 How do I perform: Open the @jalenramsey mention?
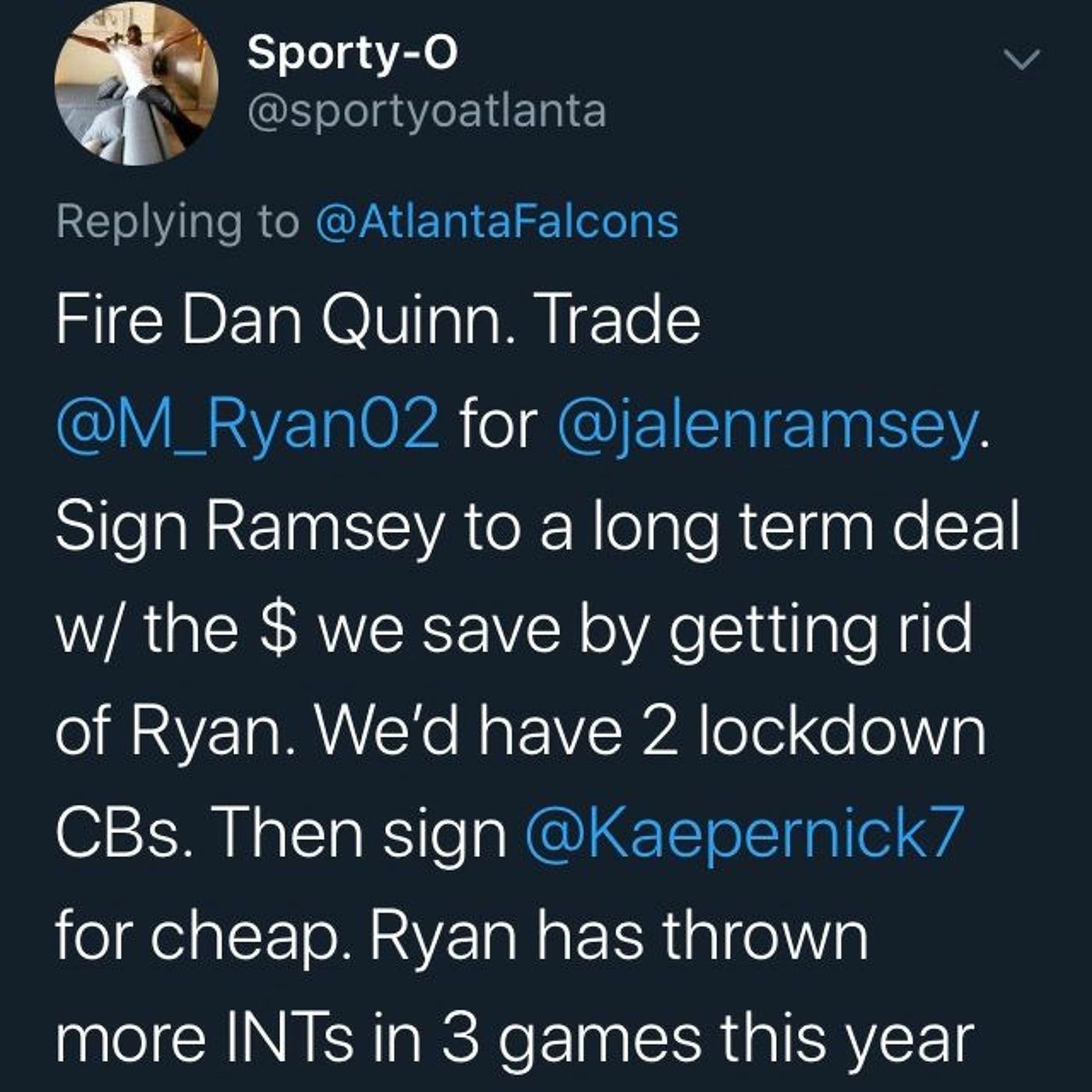click(x=767, y=426)
